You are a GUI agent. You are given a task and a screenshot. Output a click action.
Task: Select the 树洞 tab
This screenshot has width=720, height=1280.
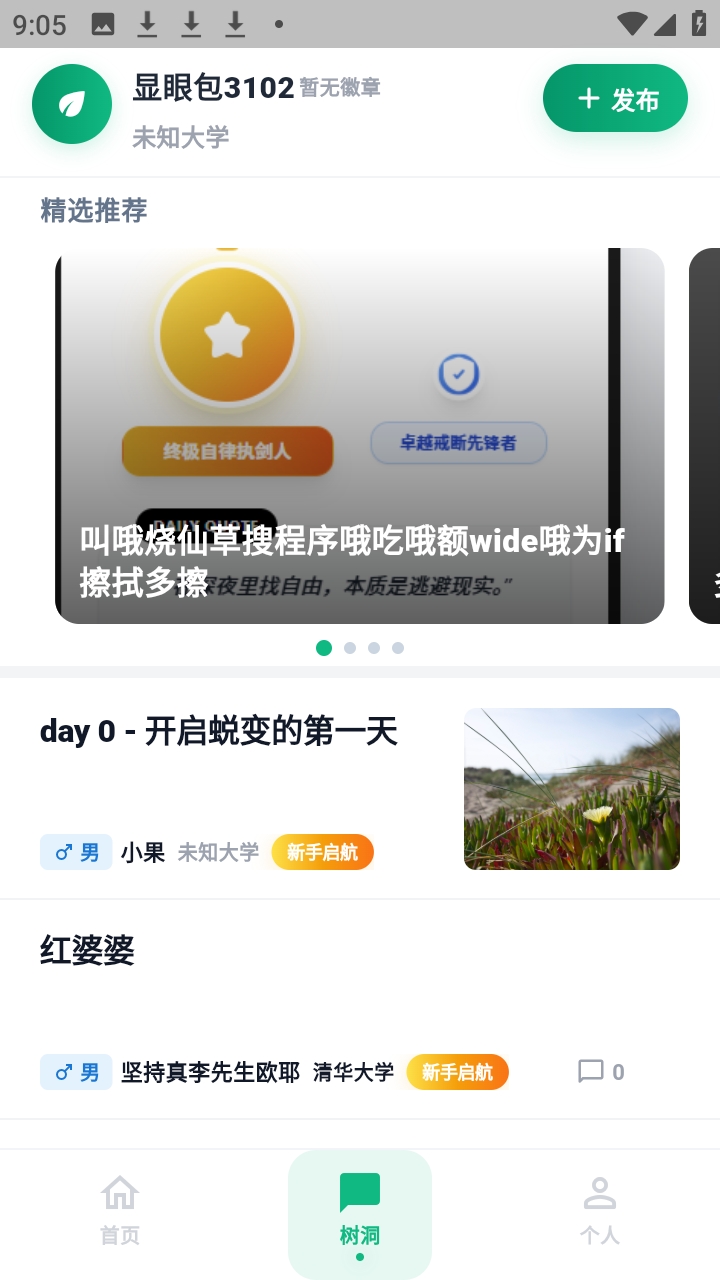pos(360,1214)
